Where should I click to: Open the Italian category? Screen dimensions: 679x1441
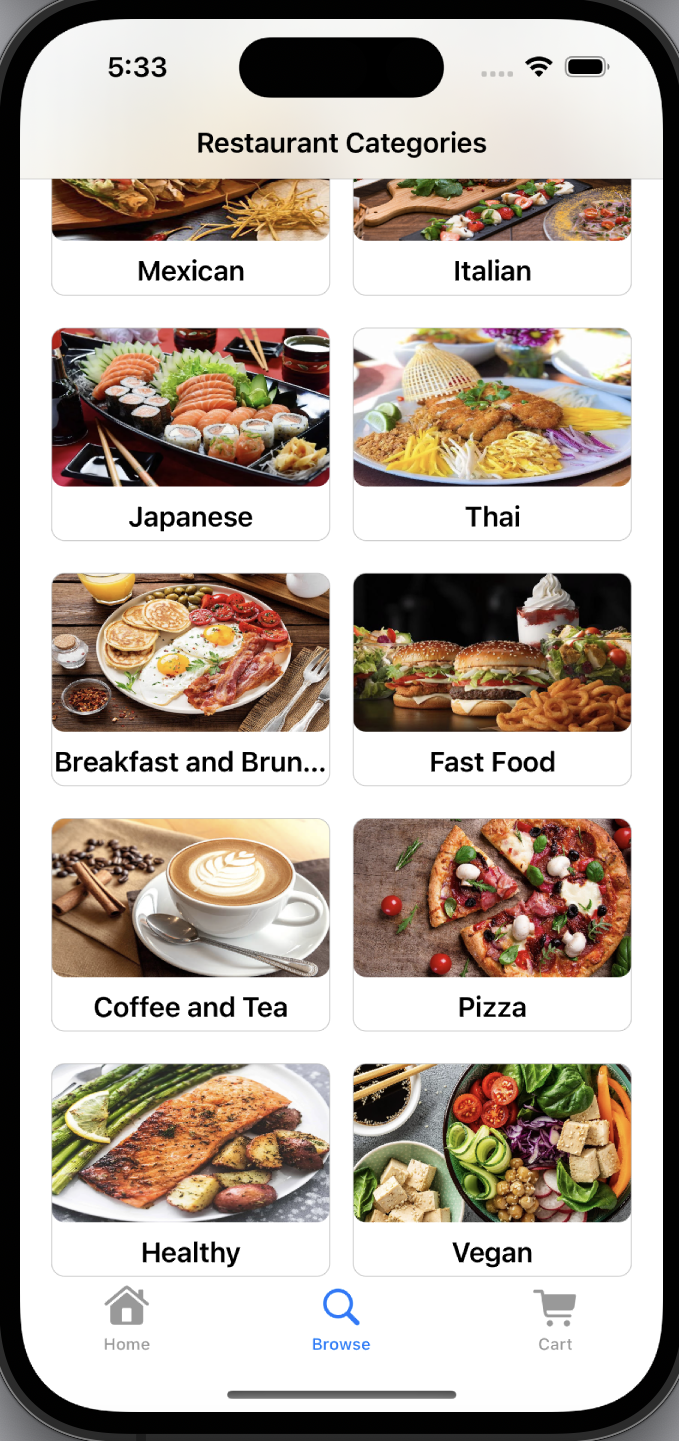click(492, 238)
